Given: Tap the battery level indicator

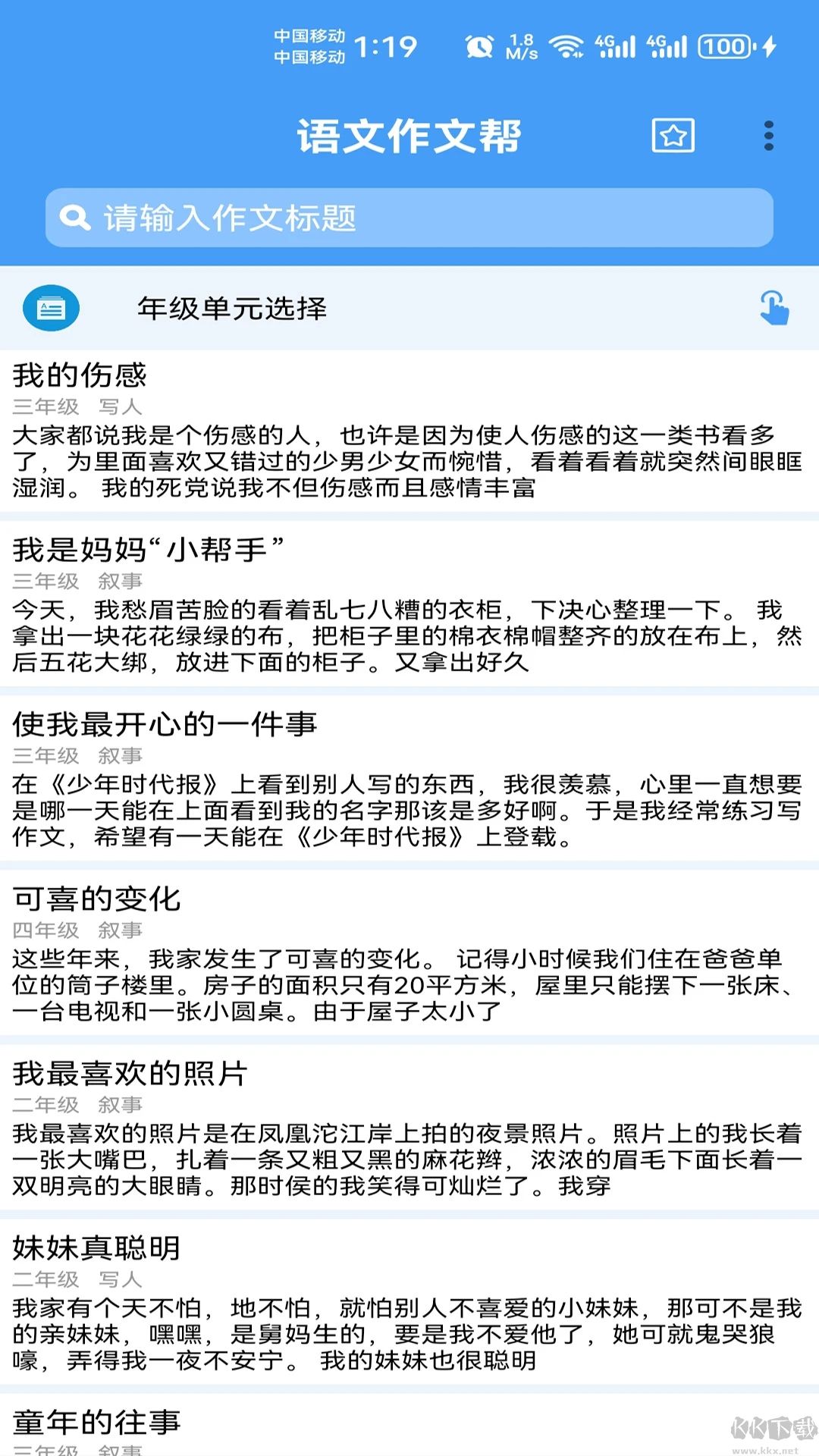Looking at the screenshot, I should (x=726, y=46).
